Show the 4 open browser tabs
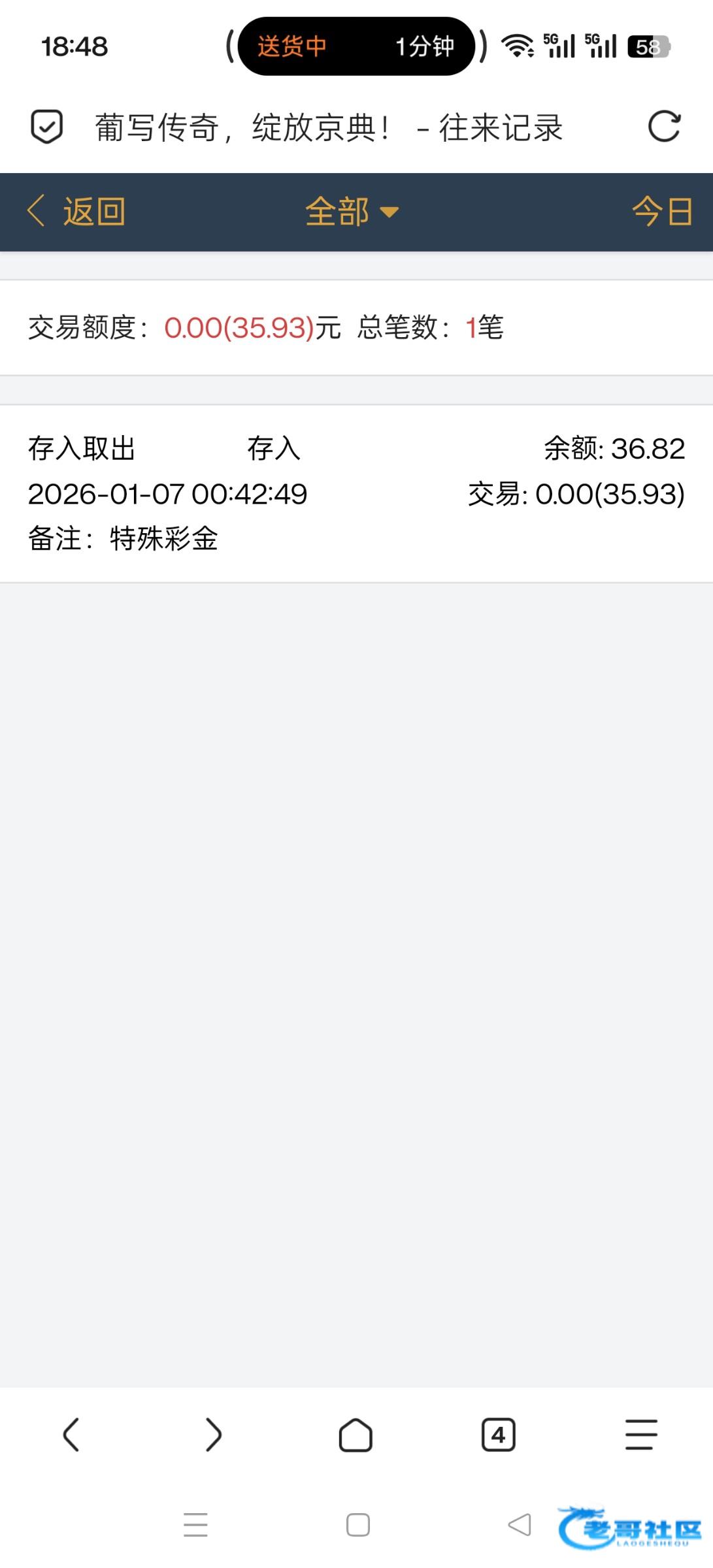713x1568 pixels. tap(498, 1435)
